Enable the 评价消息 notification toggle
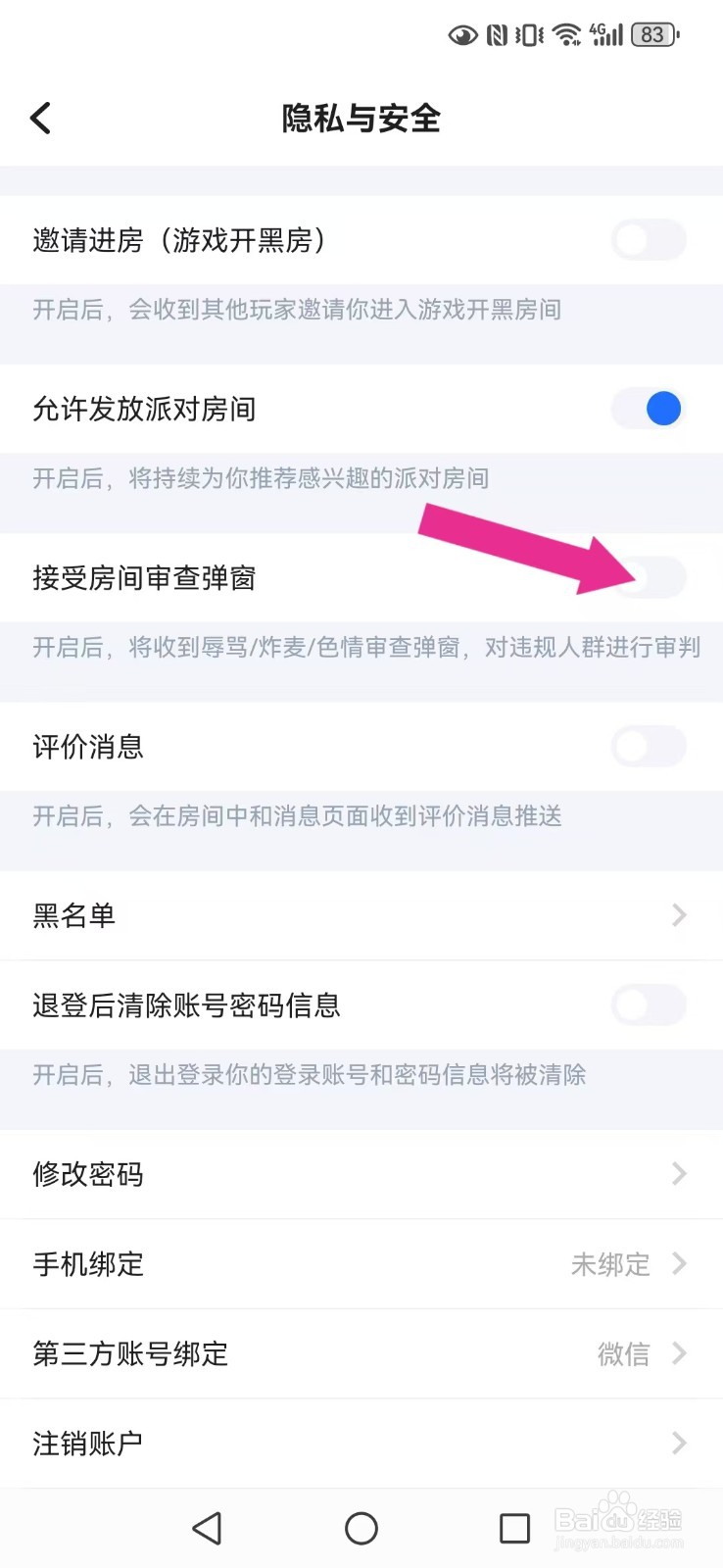This screenshot has height=1568, width=723. click(648, 747)
